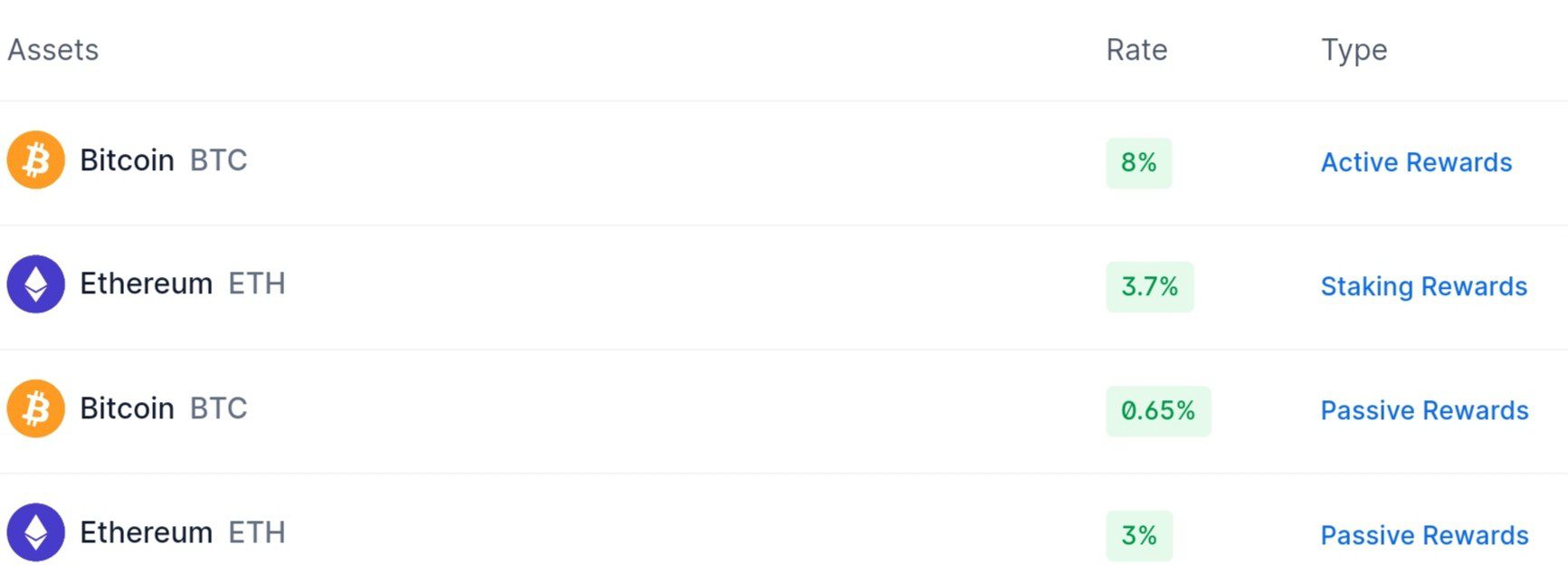Open Passive Rewards link in Bitcoin row
Image resolution: width=1568 pixels, height=575 pixels.
(x=1424, y=411)
